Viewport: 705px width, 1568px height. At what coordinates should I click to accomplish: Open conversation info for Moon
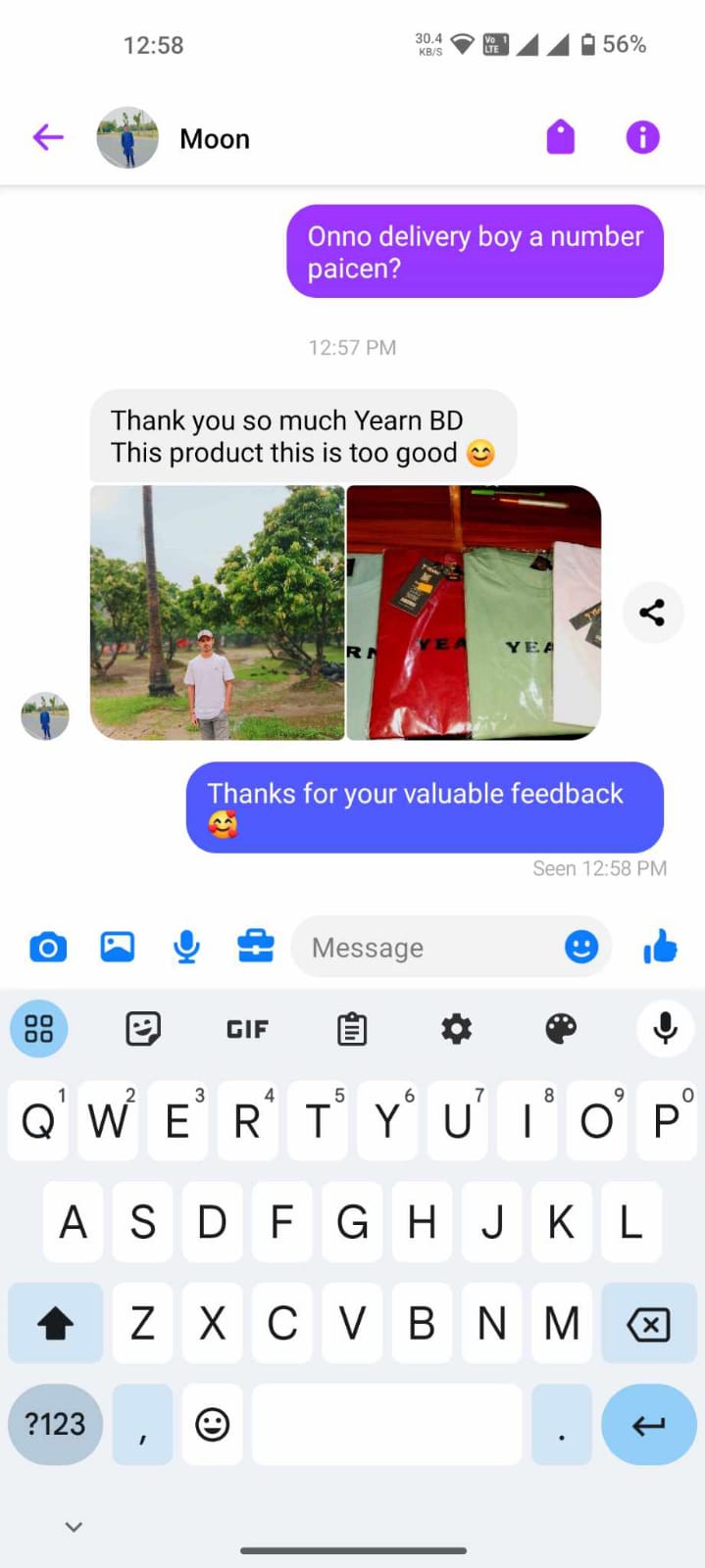pos(643,137)
